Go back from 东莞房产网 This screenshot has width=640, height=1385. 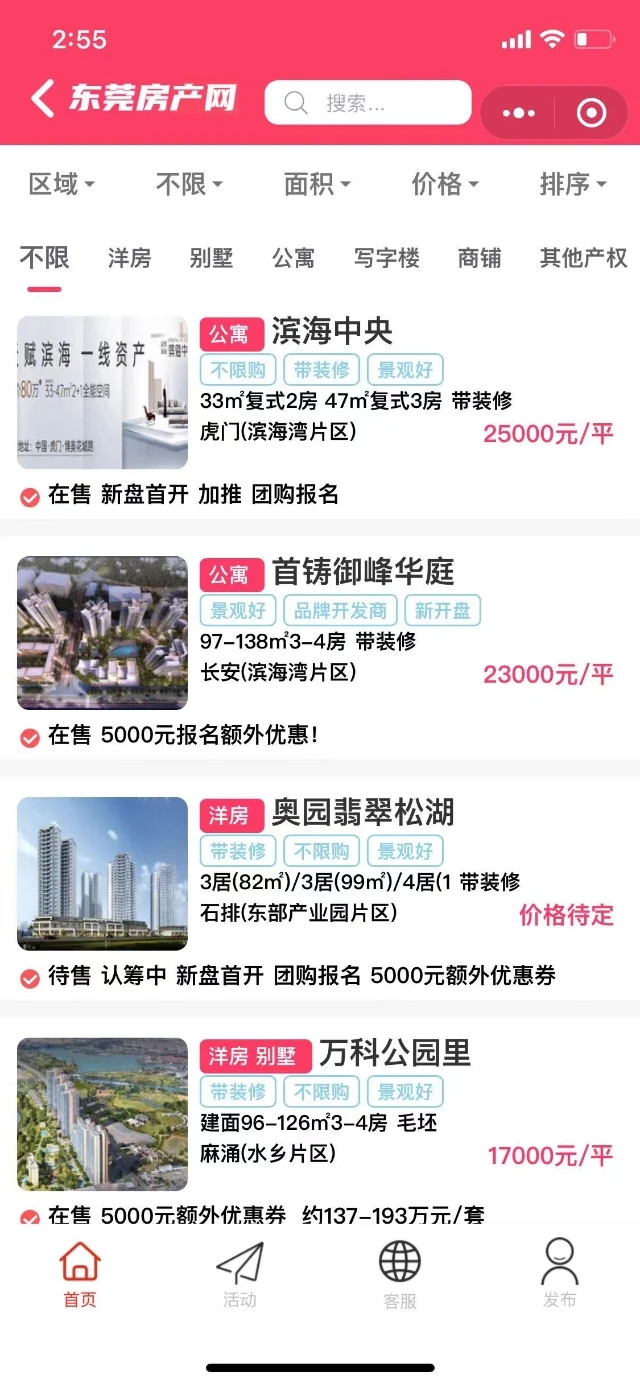click(42, 99)
